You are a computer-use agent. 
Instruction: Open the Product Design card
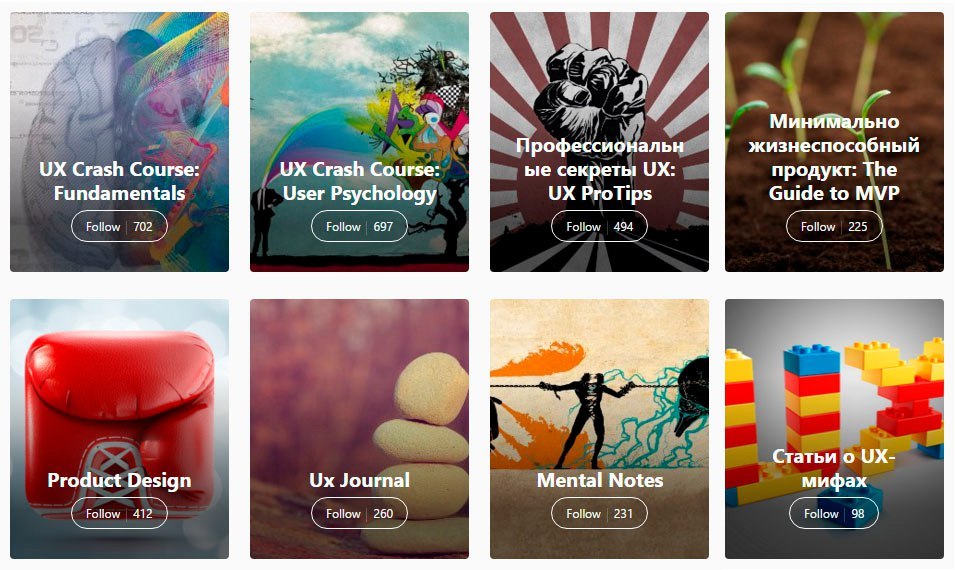(x=119, y=480)
